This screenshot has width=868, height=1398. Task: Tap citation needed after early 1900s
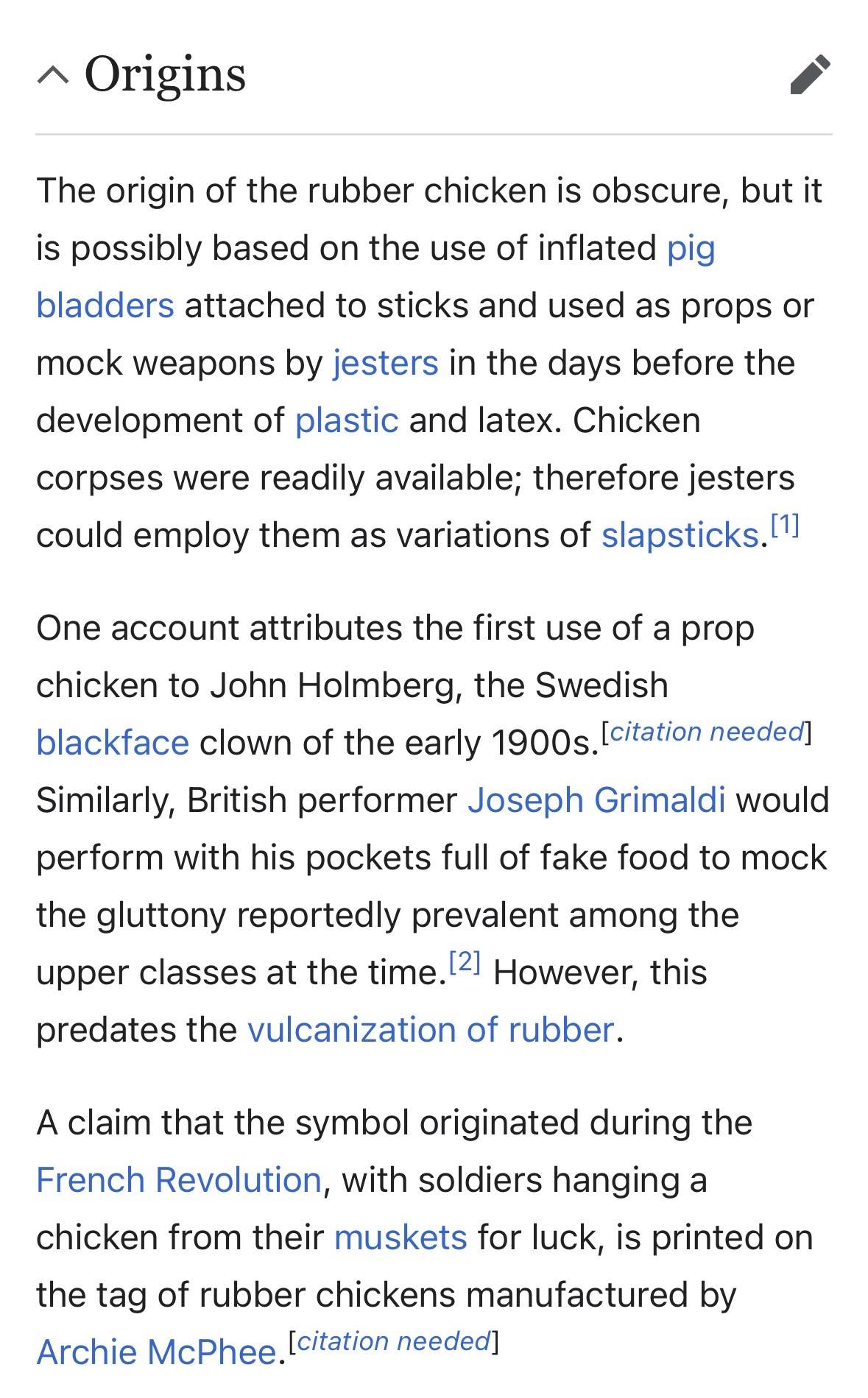tap(707, 732)
